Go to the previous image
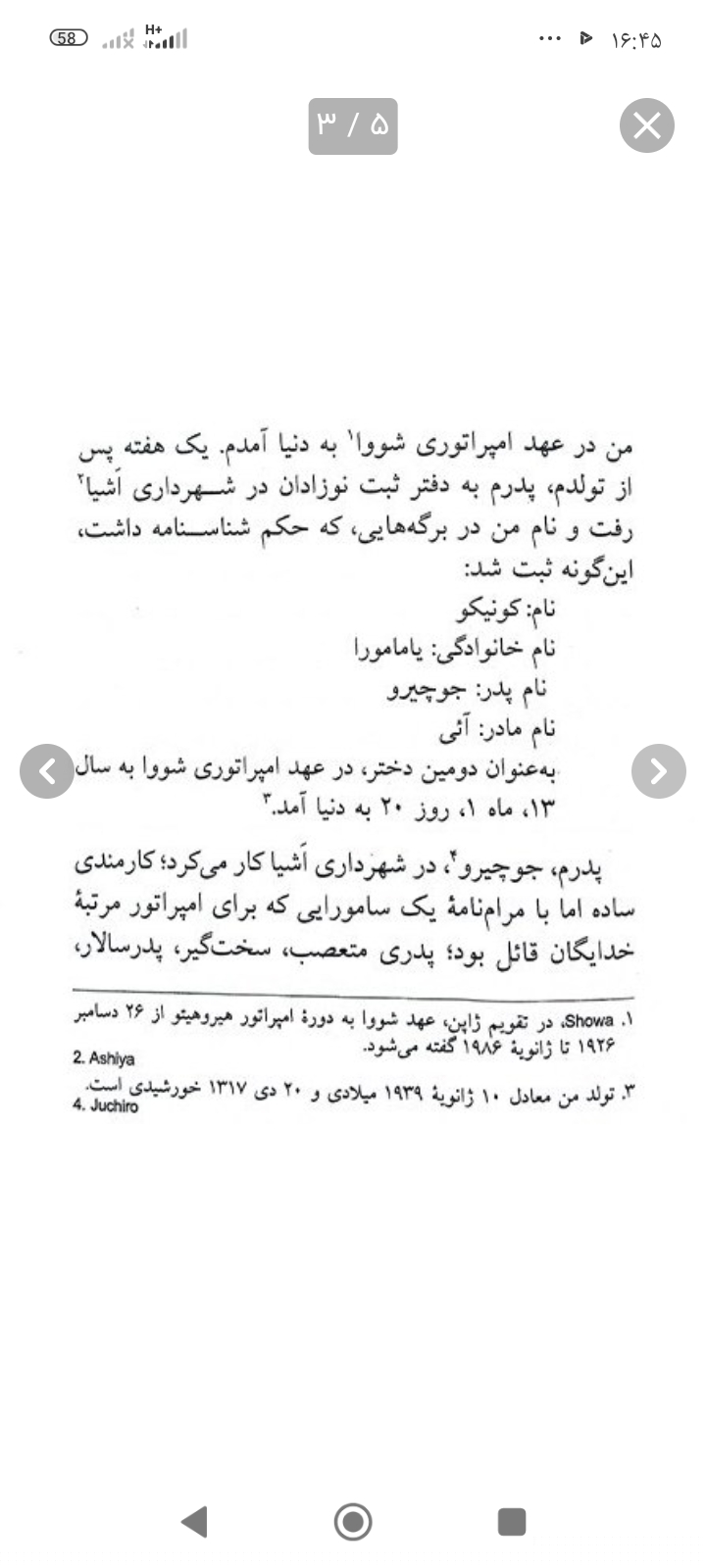 pos(47,771)
